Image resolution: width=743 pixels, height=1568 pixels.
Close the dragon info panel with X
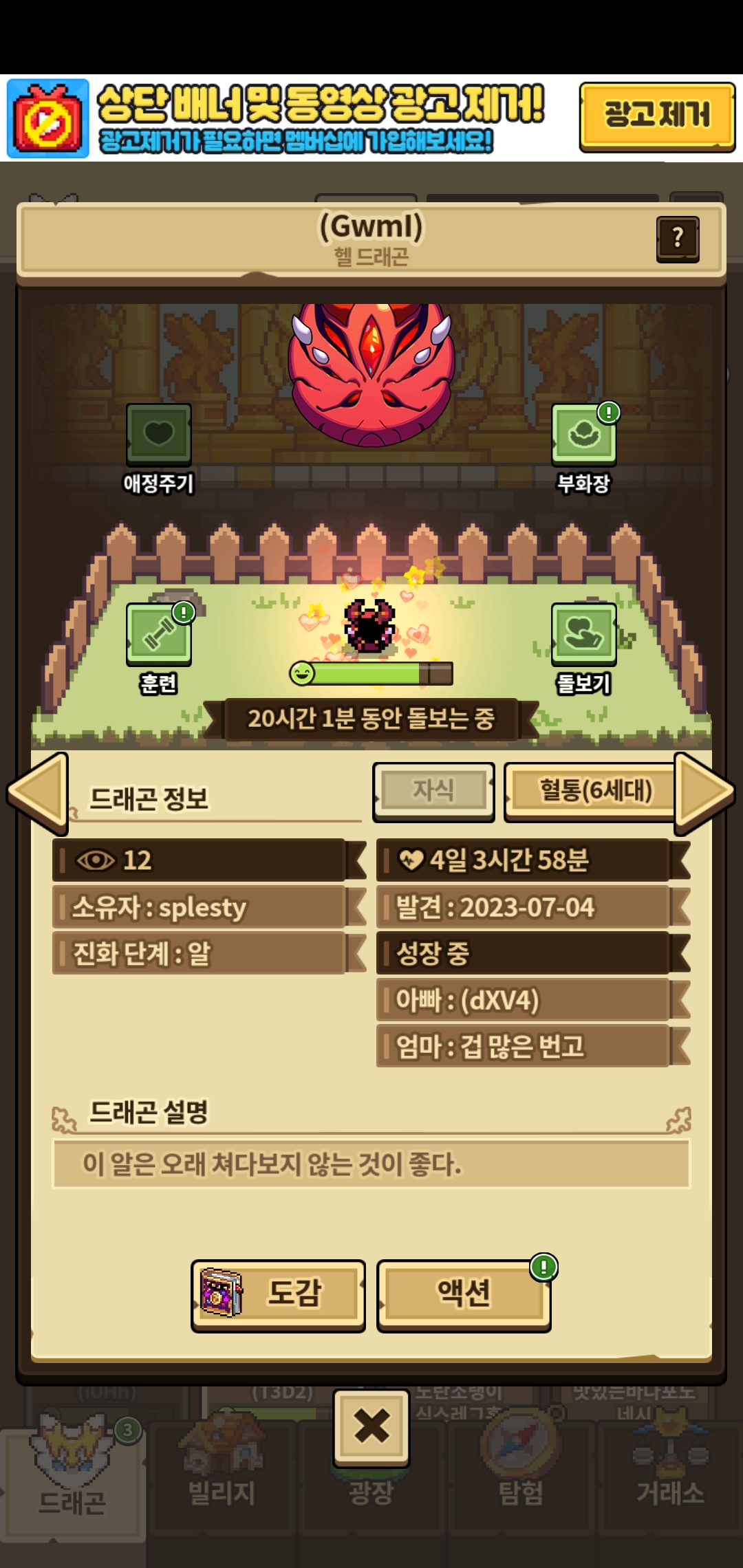pyautogui.click(x=371, y=1426)
